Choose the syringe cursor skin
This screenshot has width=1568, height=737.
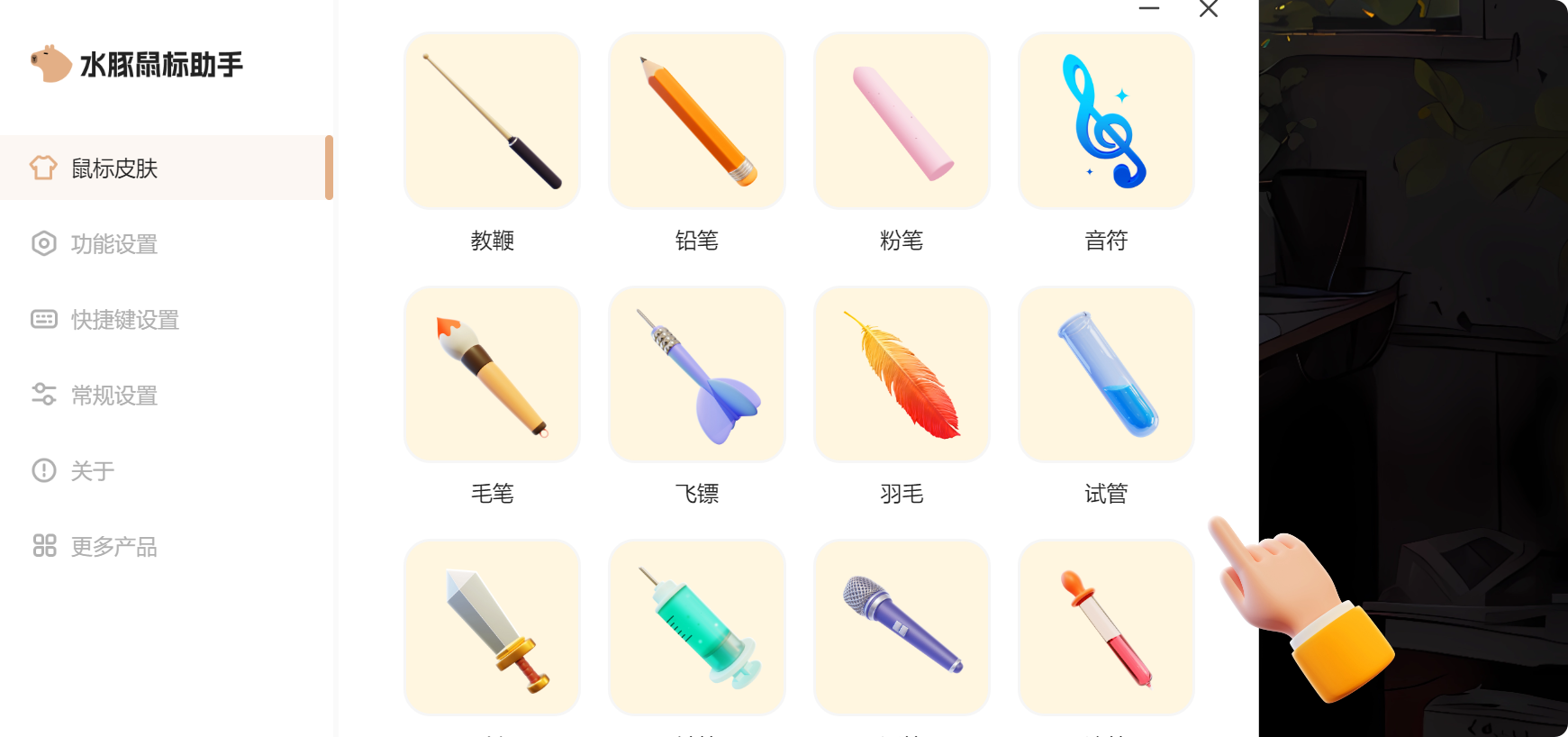(x=697, y=628)
